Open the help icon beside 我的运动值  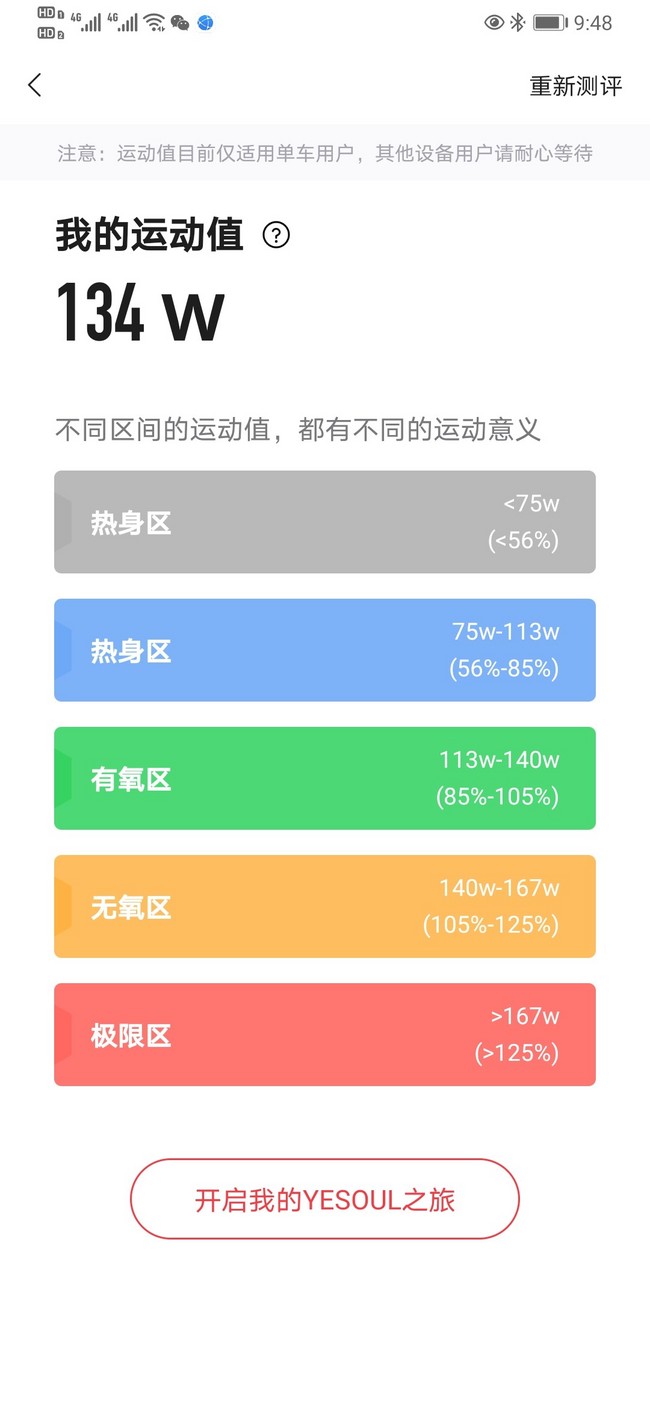coord(276,235)
